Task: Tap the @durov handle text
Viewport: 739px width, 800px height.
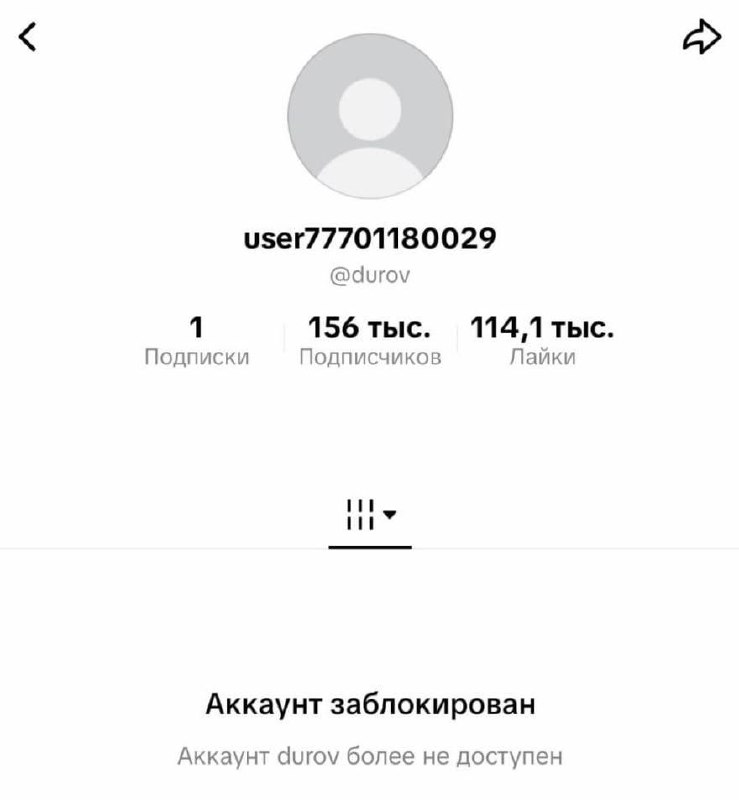Action: click(370, 272)
